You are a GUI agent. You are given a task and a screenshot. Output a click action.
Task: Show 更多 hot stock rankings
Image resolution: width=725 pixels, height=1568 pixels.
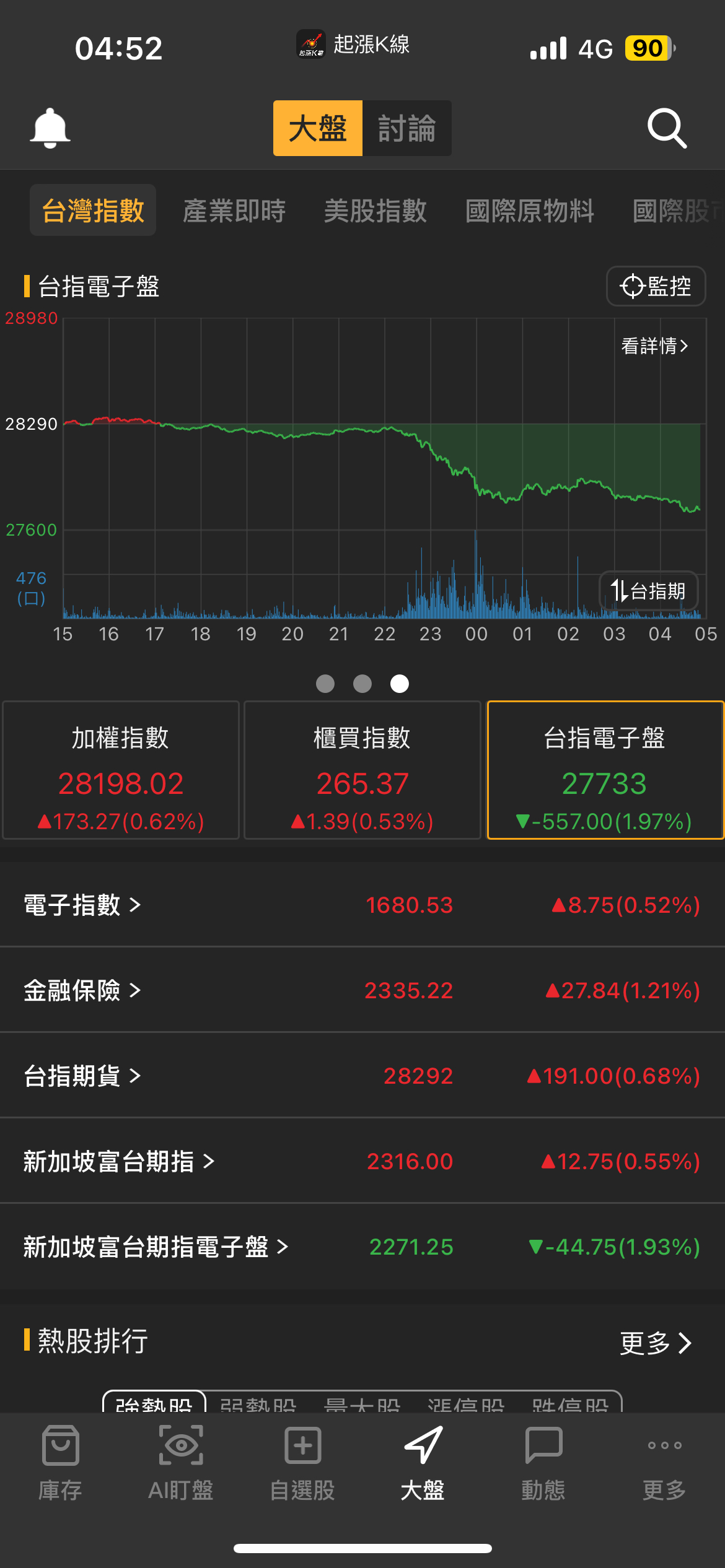[656, 1343]
